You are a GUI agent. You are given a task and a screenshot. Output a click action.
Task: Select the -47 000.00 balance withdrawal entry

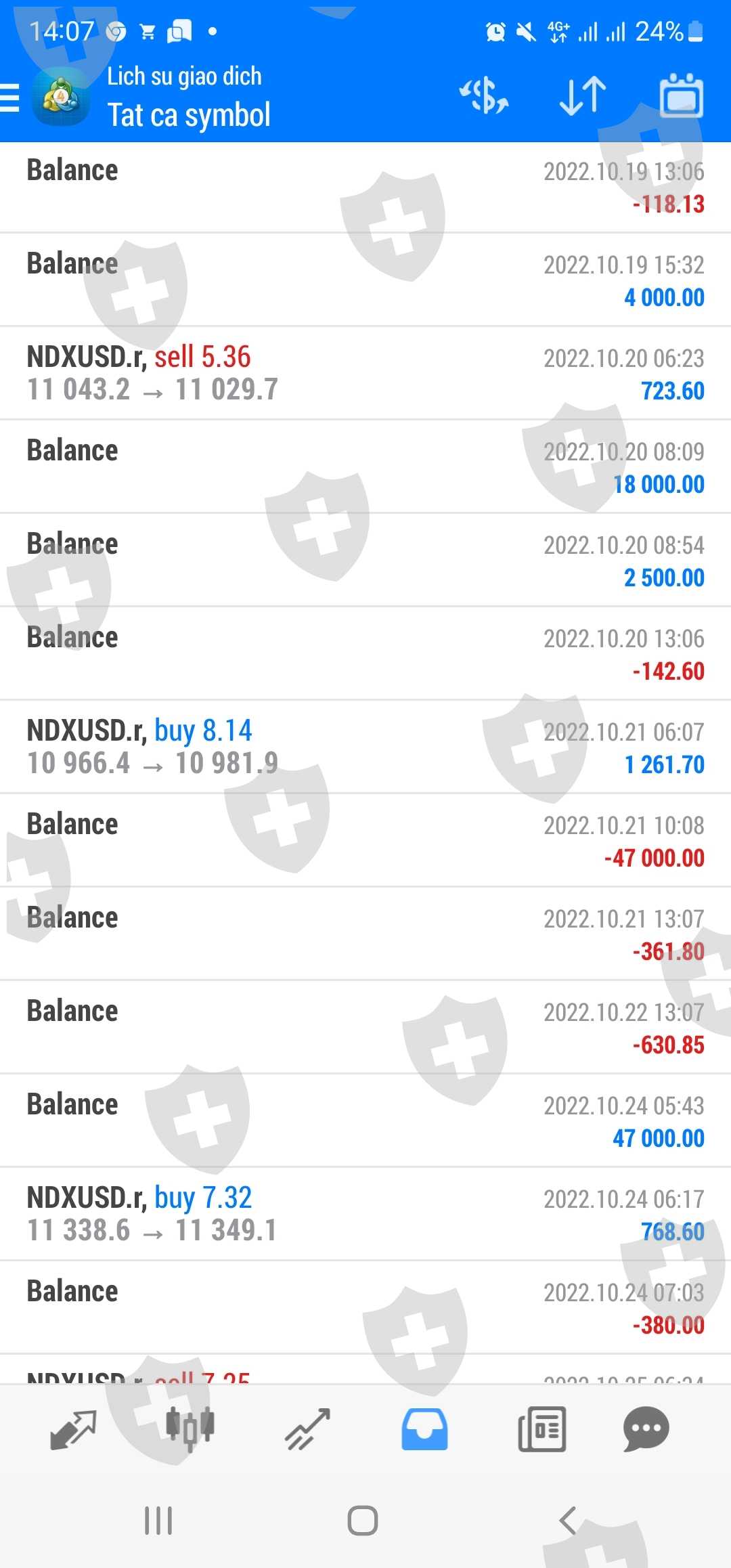[365, 840]
